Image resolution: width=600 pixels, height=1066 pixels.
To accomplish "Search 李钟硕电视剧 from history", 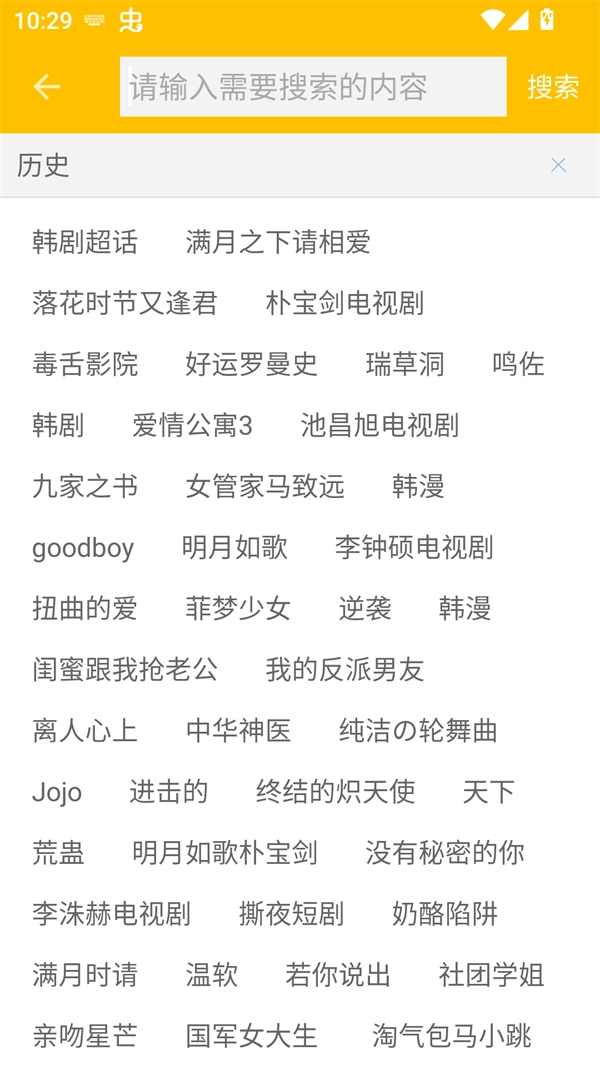I will click(x=414, y=547).
